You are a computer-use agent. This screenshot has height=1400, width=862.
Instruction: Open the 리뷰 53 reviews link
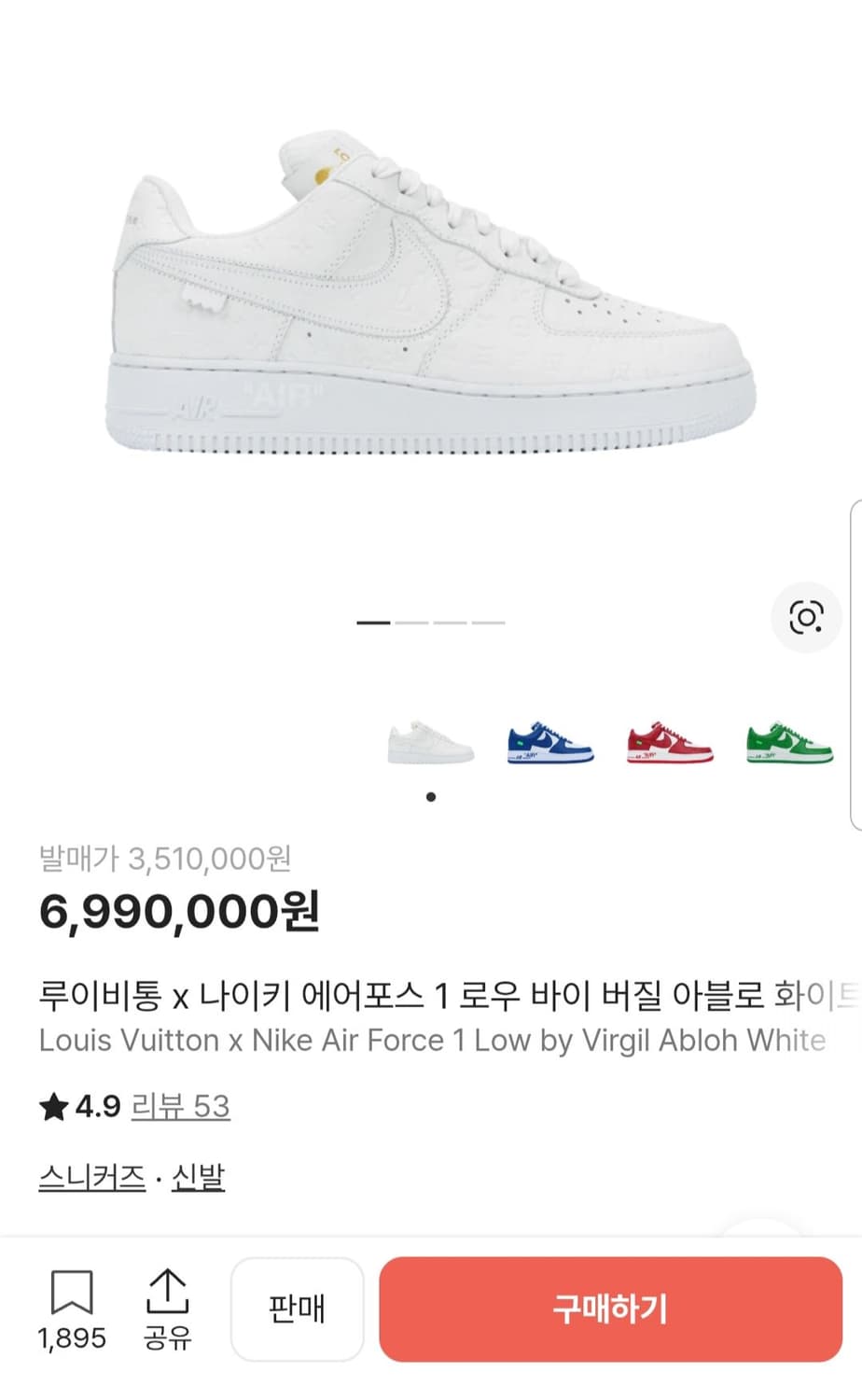[x=181, y=1107]
